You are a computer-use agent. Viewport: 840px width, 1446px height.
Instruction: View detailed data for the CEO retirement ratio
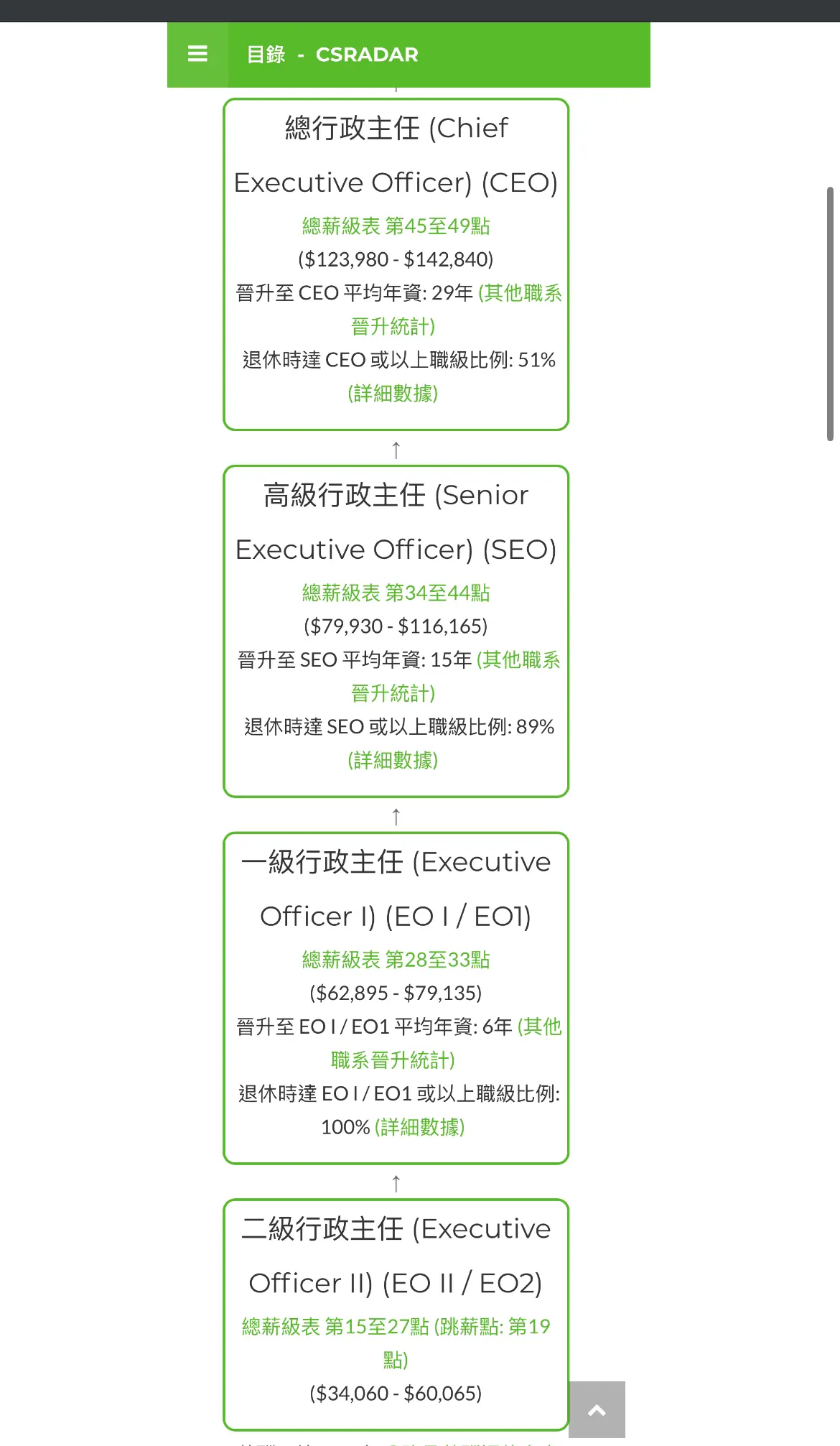(x=393, y=394)
